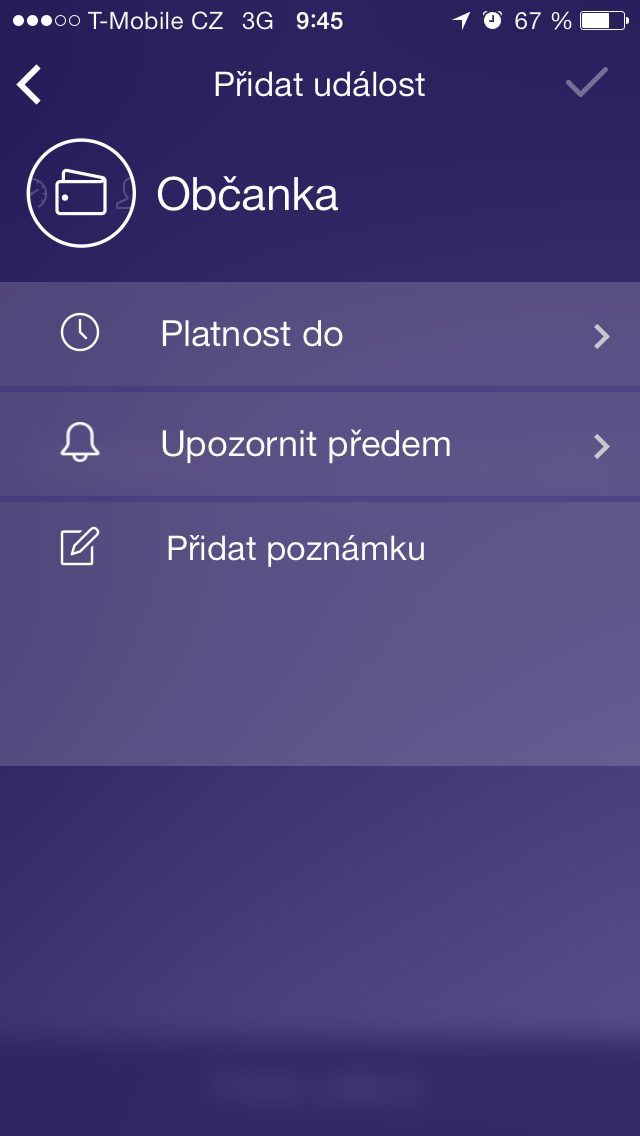The width and height of the screenshot is (640, 1136).
Task: Change the Občanka wallet category icon
Action: (x=80, y=193)
